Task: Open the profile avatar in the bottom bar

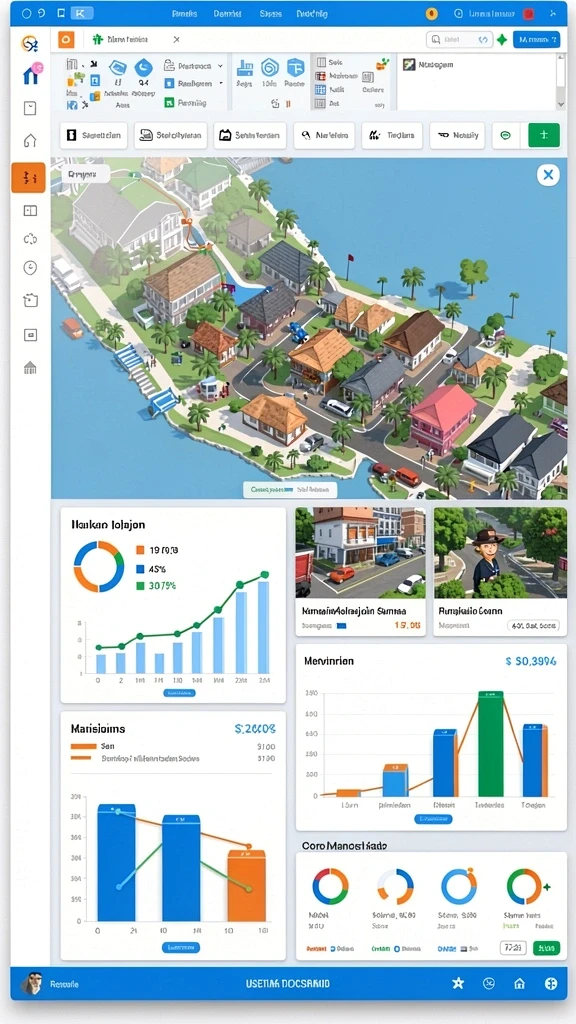Action: (x=31, y=983)
